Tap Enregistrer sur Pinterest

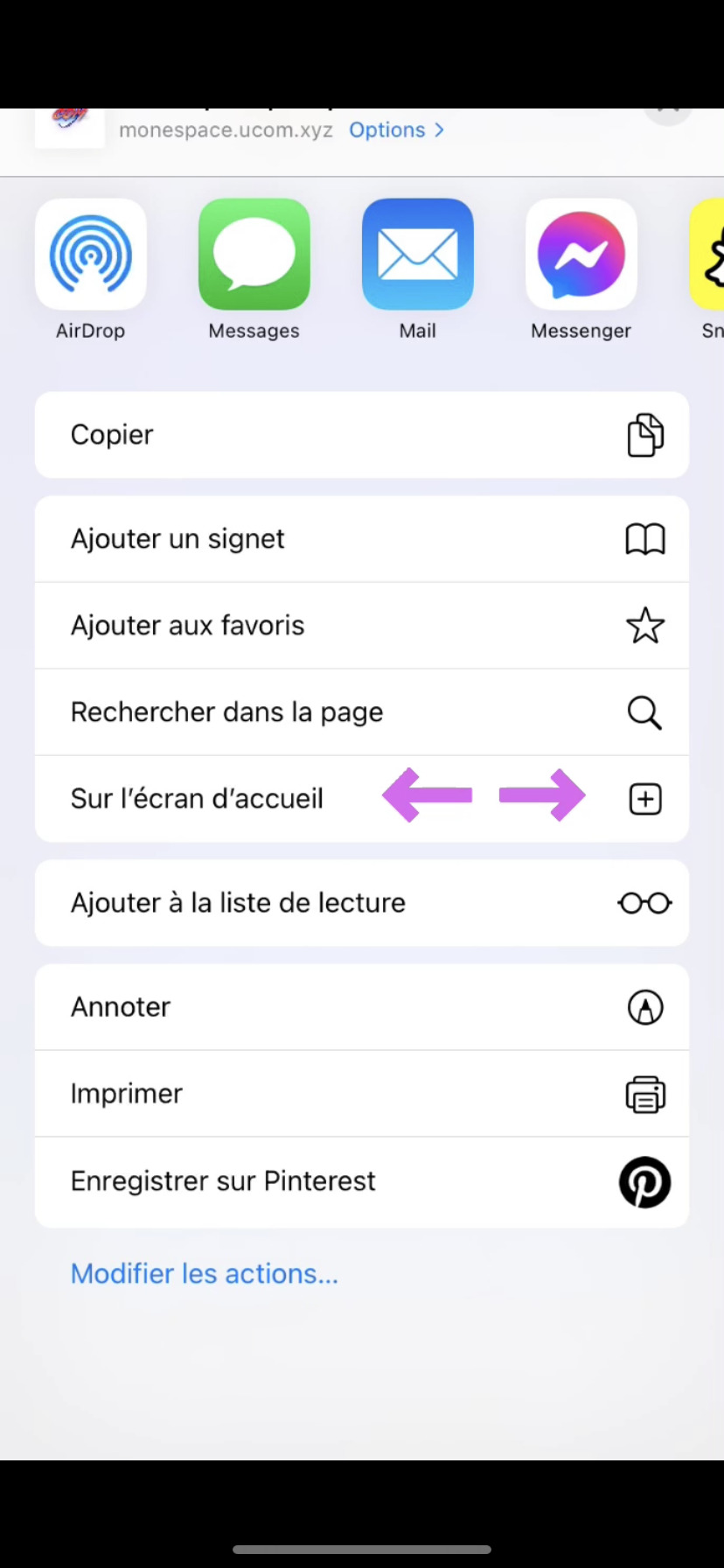point(362,1181)
